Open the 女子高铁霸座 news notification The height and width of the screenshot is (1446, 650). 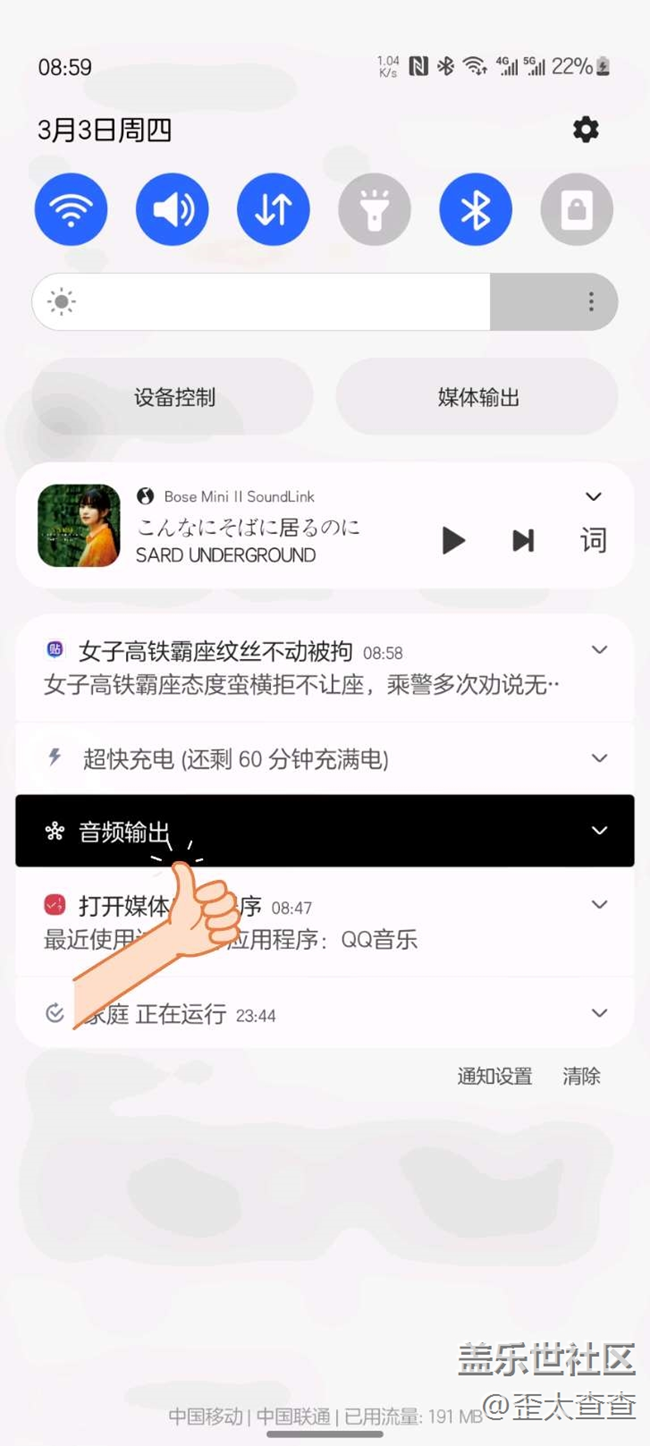300,668
